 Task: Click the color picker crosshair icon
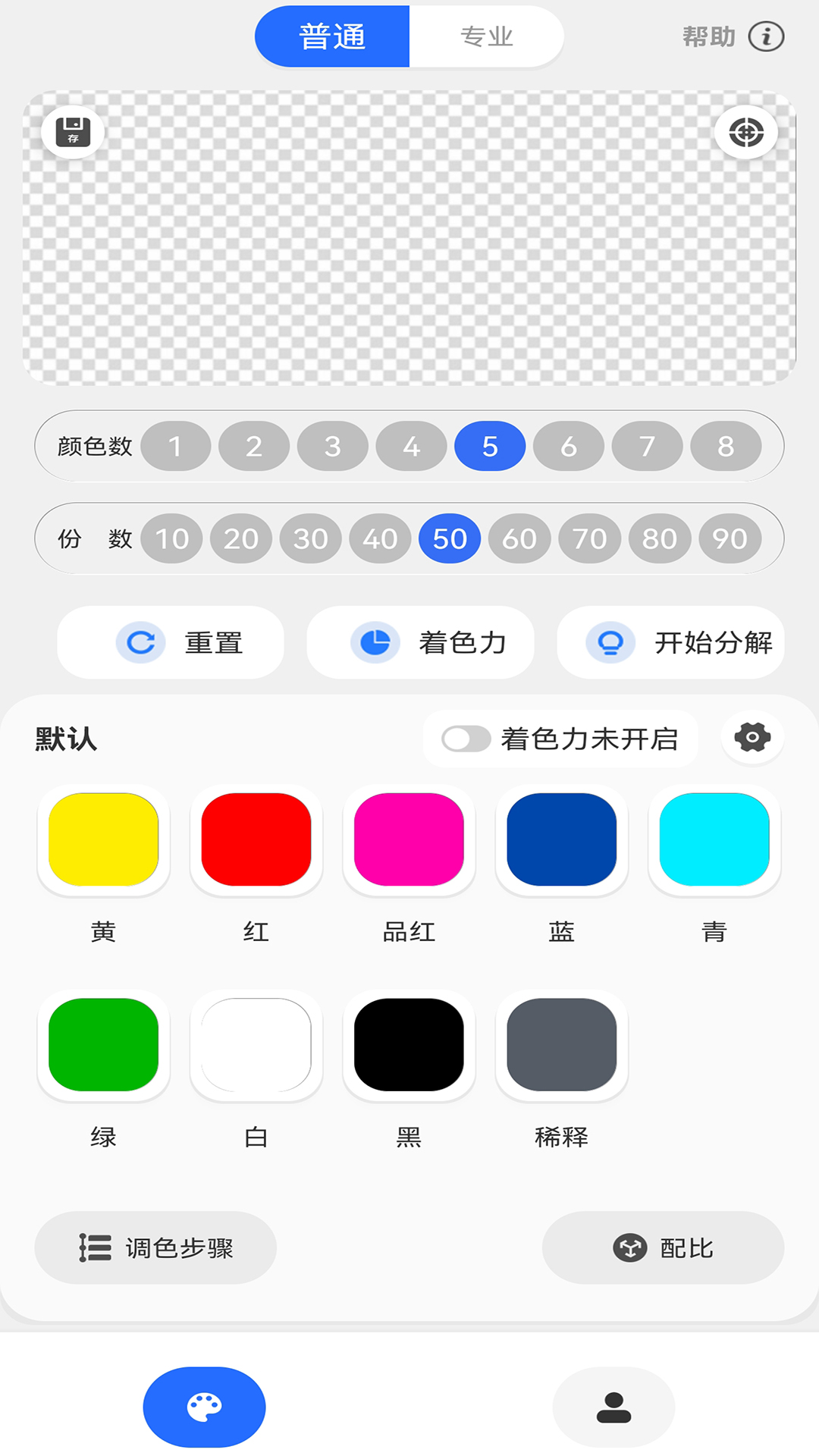[x=746, y=131]
